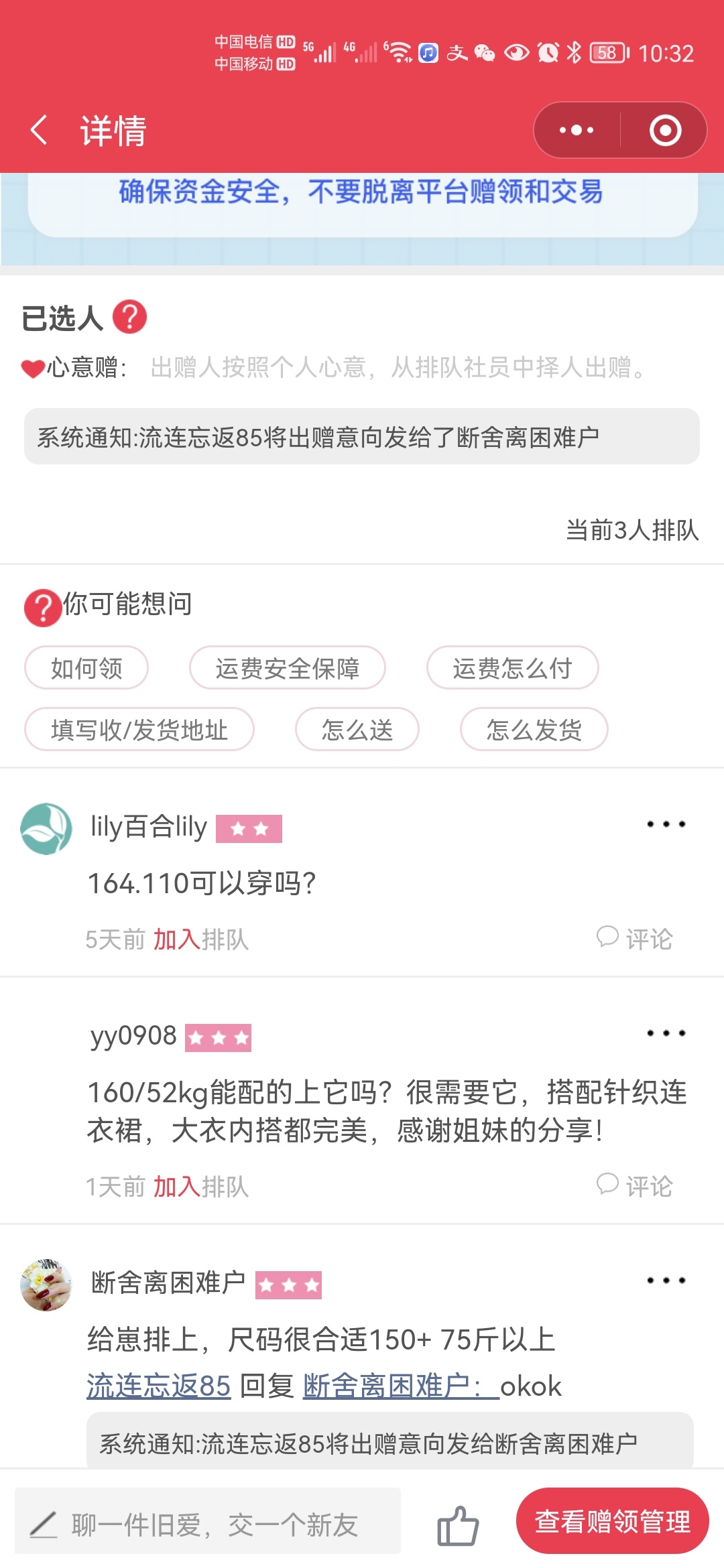This screenshot has width=724, height=1568.
Task: Go back from the 详情 page
Action: coord(40,130)
